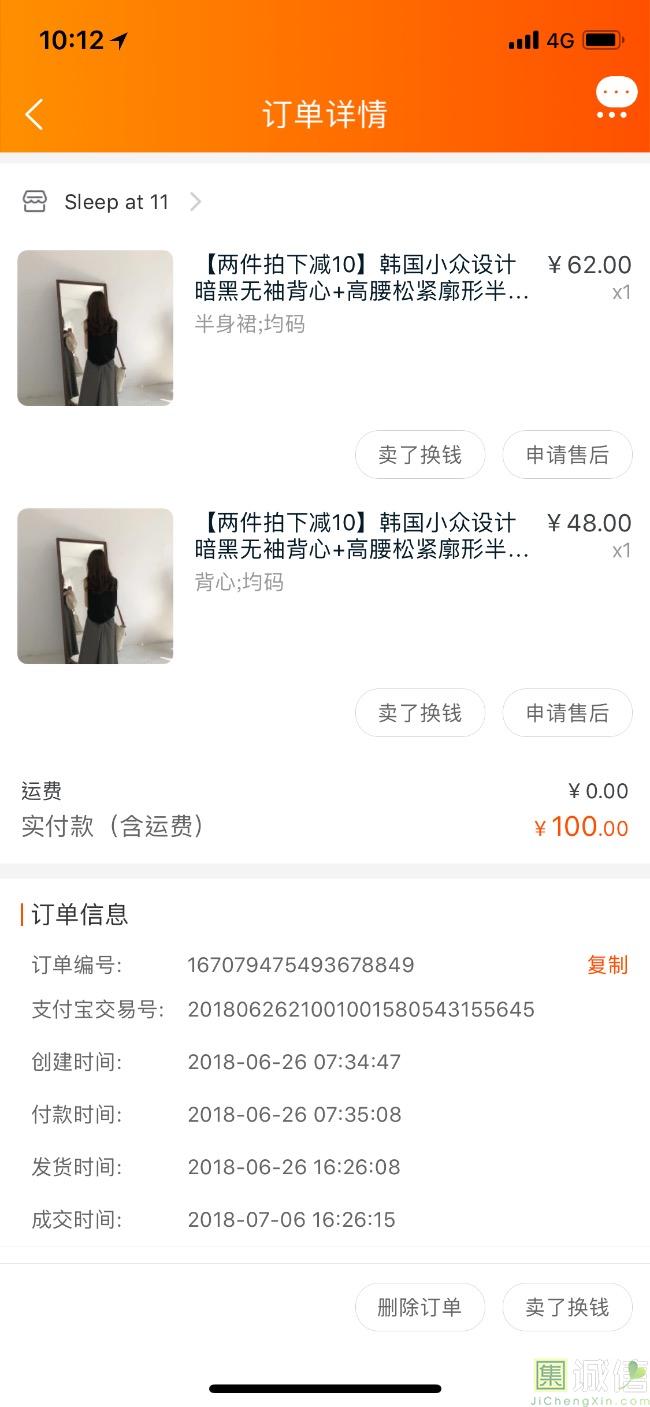Open the ¥48.00 vest product image
This screenshot has width=650, height=1407.
[95, 586]
